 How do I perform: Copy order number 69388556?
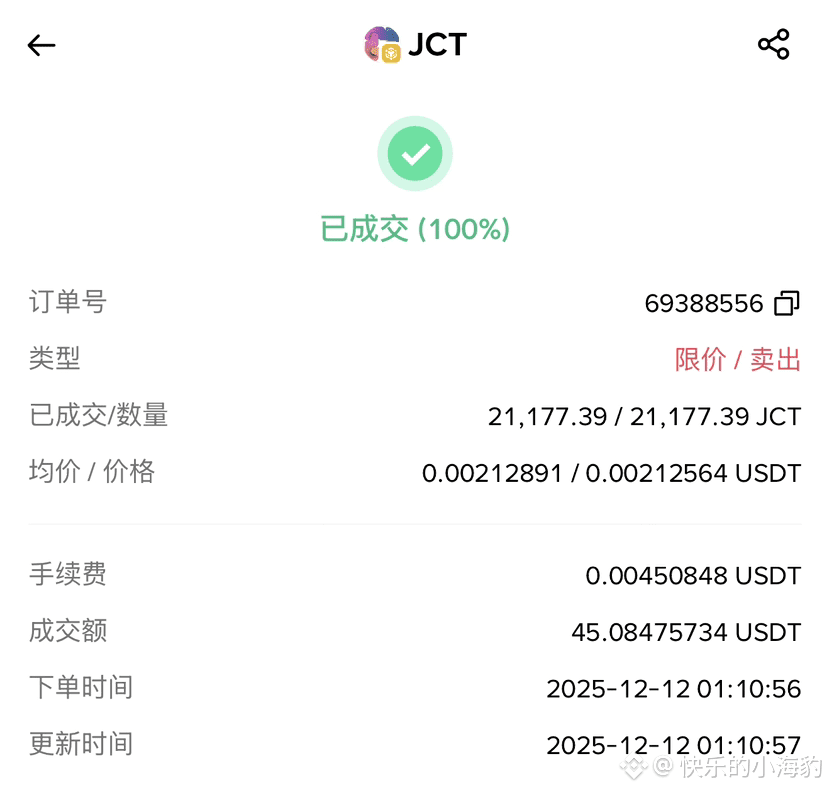787,303
